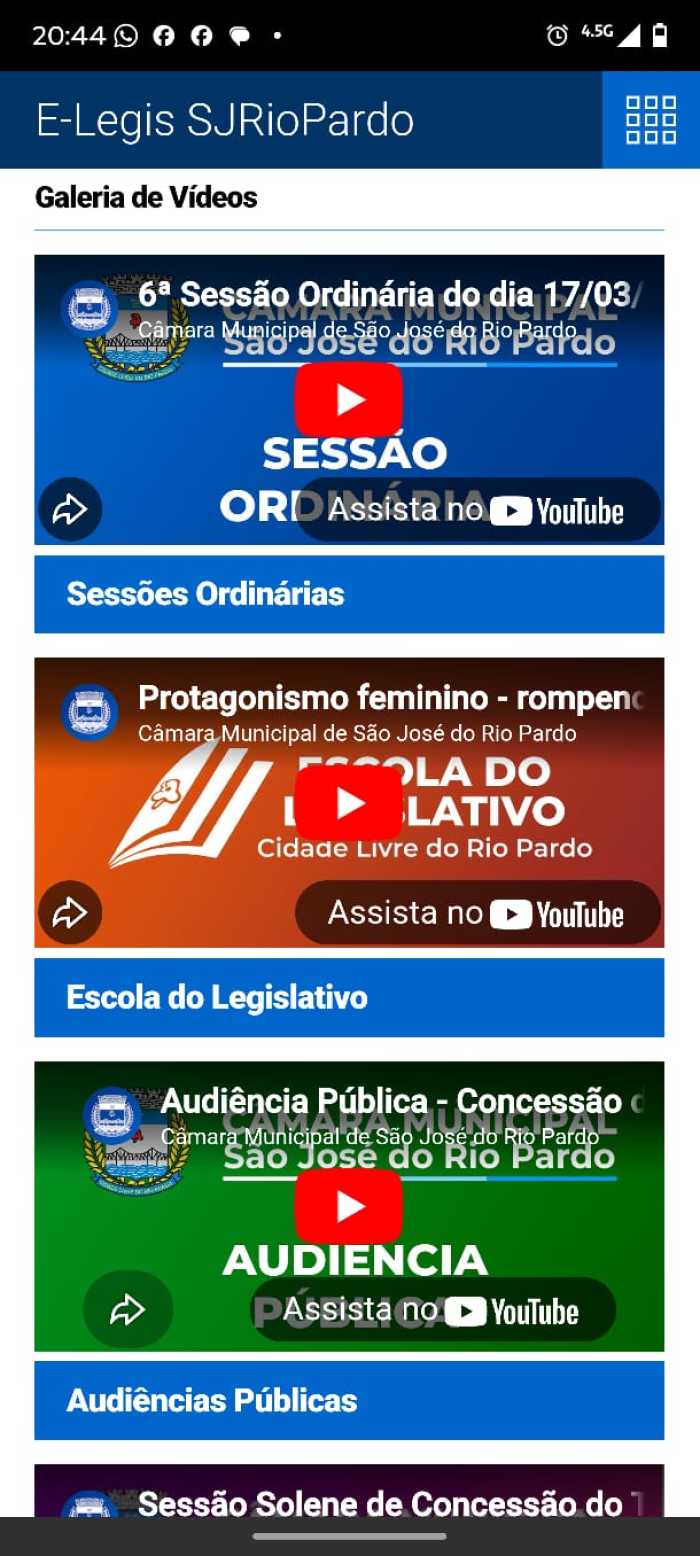Share the Protagonismo feminino video
This screenshot has width=700, height=1556.
click(x=70, y=913)
